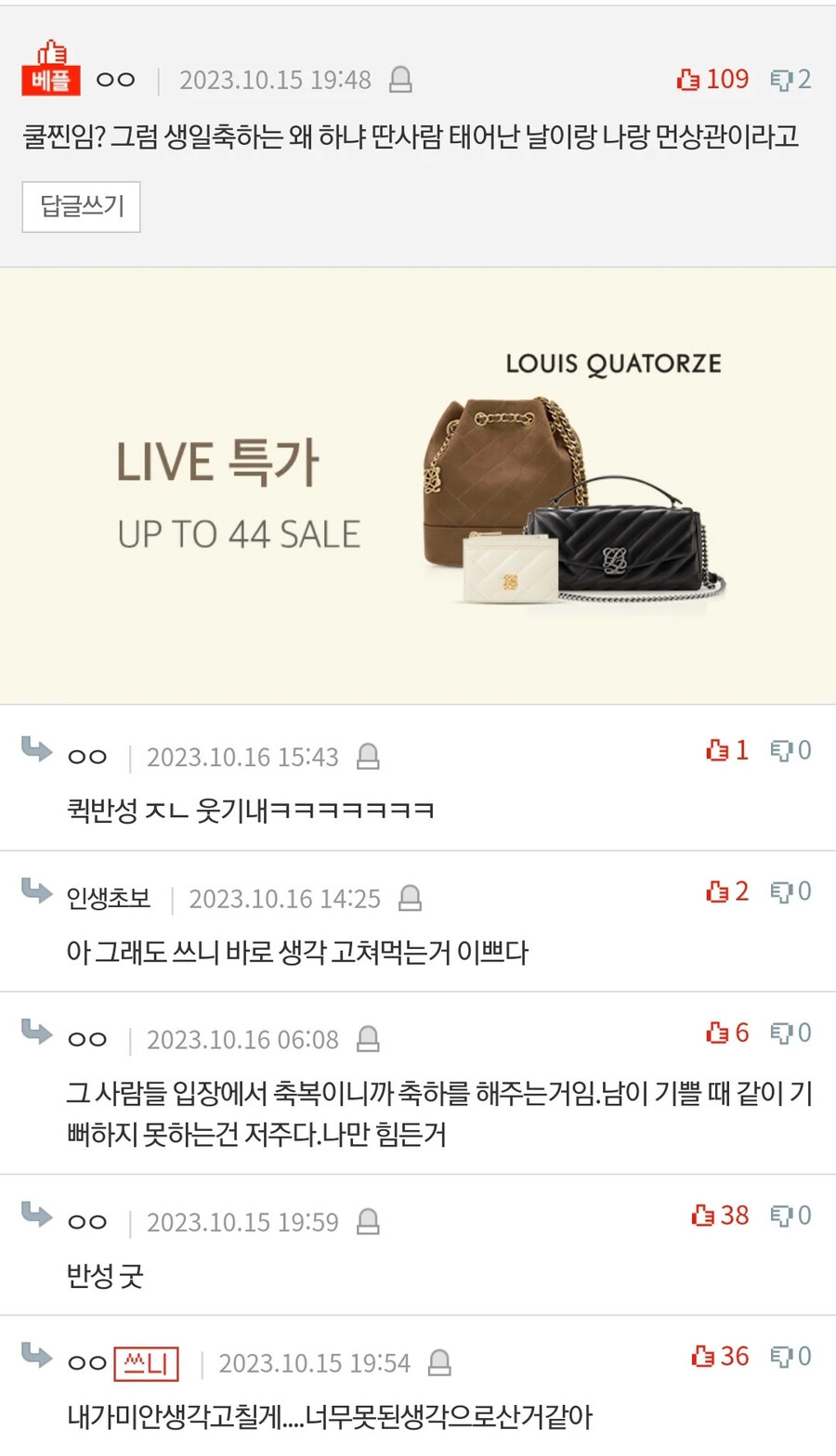The height and width of the screenshot is (1456, 836).
Task: Click the thumbs-up icon on 인생초보's comment
Action: pyautogui.click(x=717, y=891)
